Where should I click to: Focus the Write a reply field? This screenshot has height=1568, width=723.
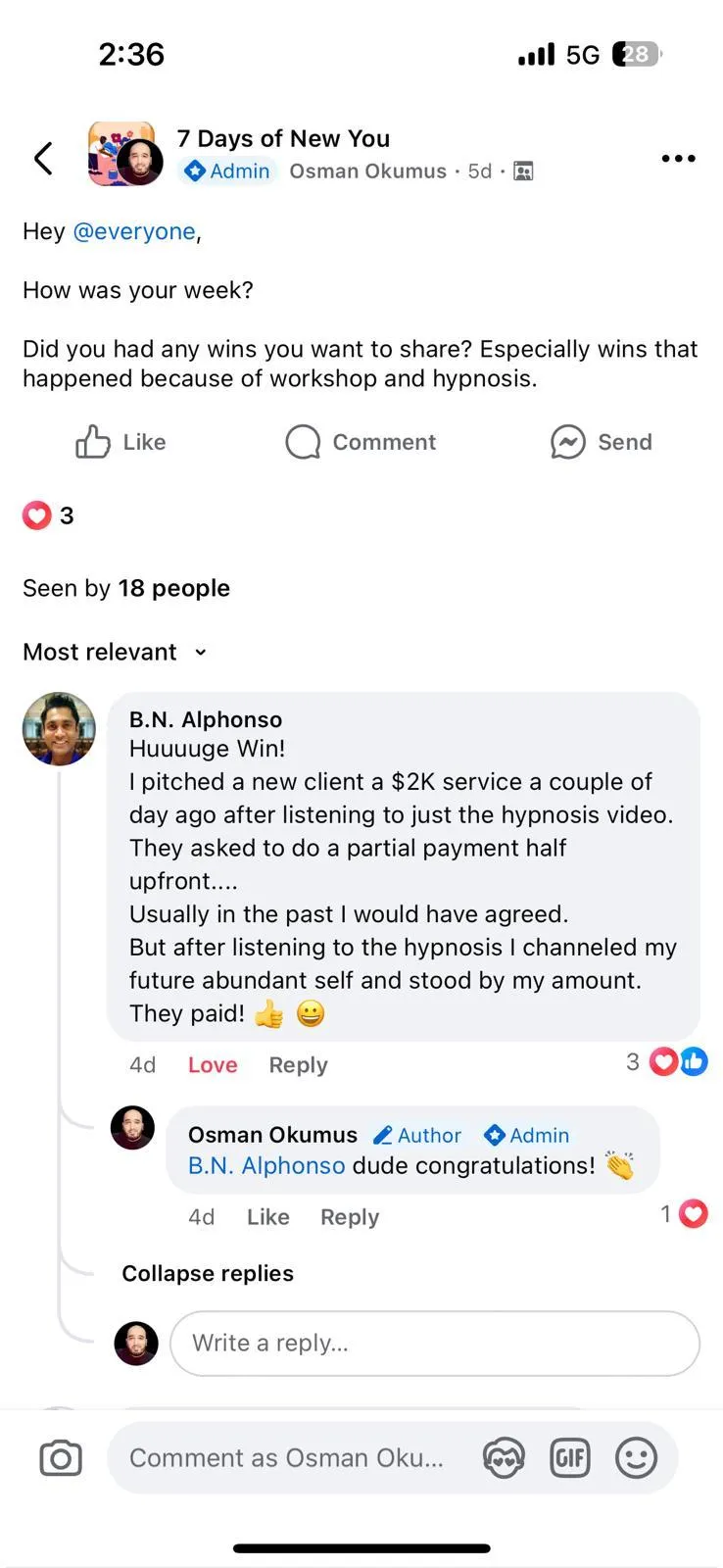coord(434,1343)
